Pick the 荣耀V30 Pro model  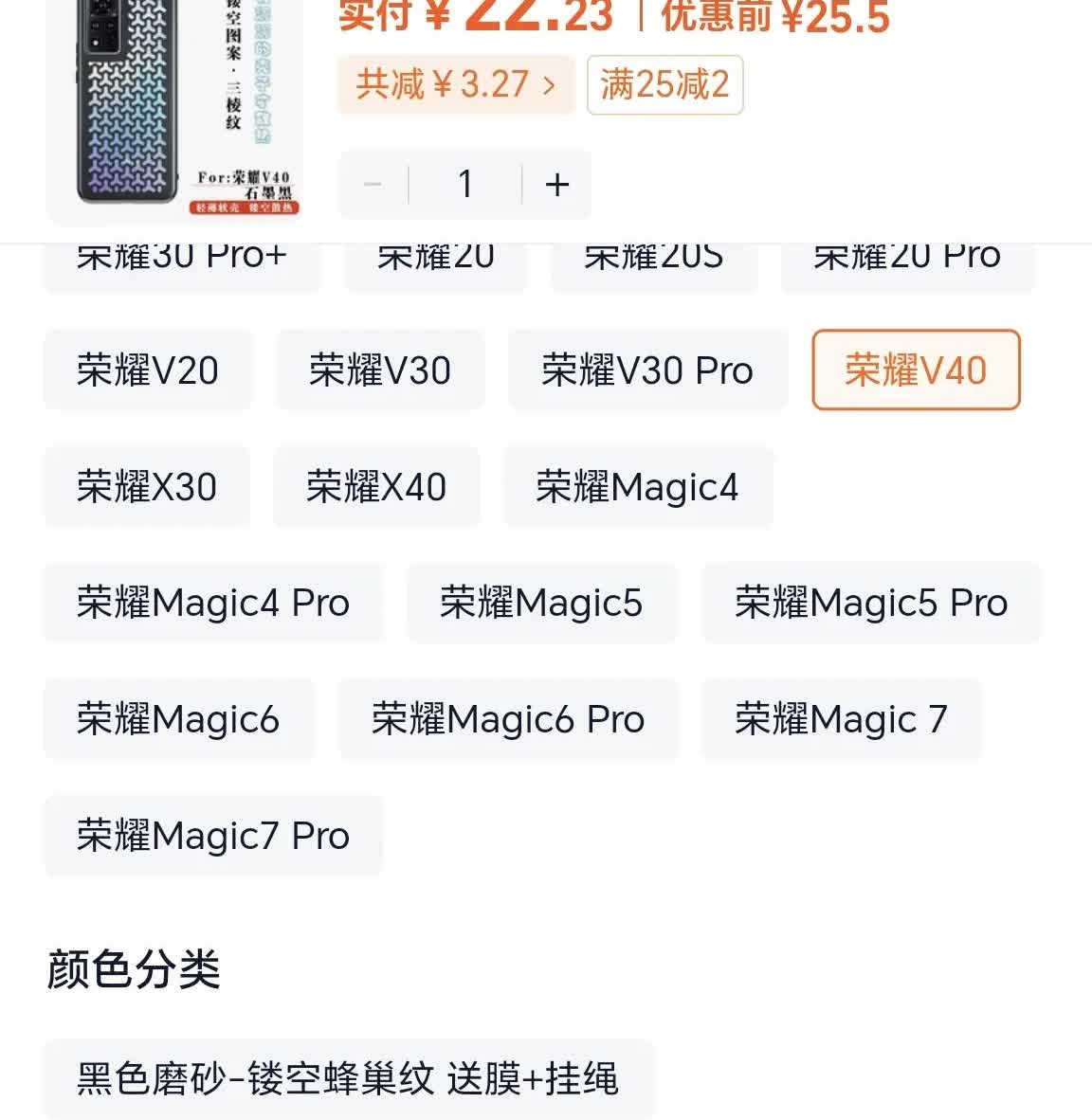[x=647, y=370]
